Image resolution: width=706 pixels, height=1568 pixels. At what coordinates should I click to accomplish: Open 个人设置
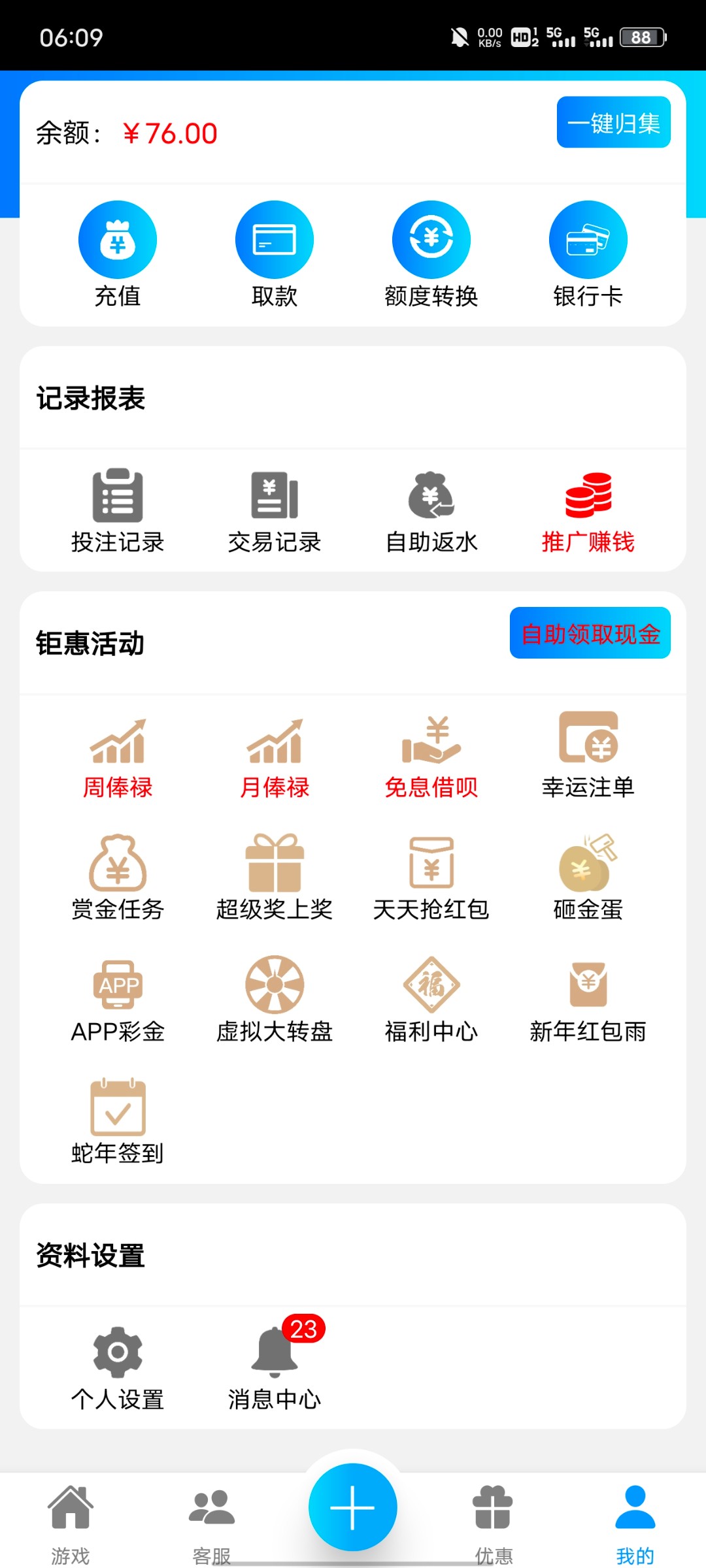click(x=118, y=1369)
